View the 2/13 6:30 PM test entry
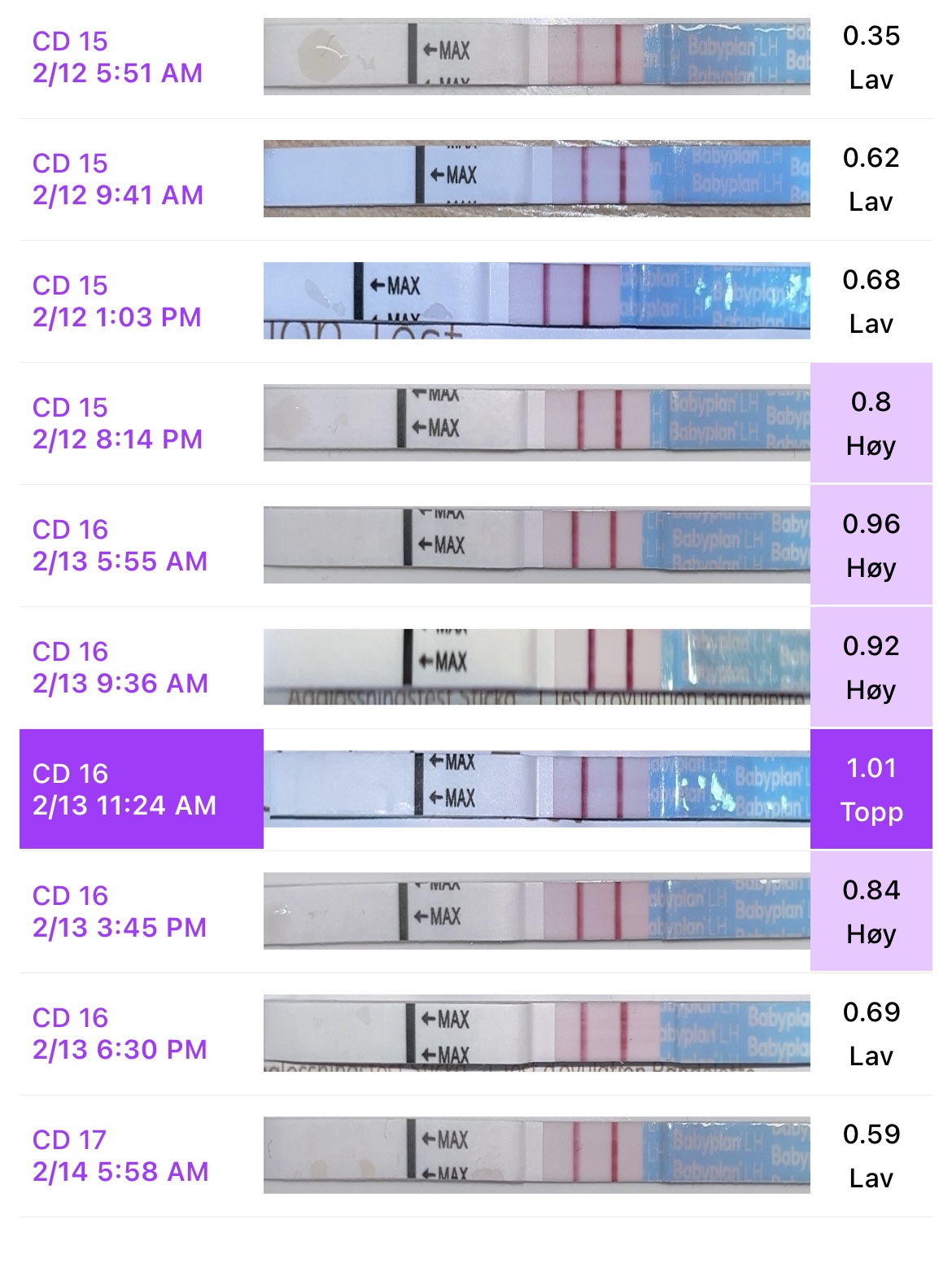952x1263 pixels. (476, 1034)
